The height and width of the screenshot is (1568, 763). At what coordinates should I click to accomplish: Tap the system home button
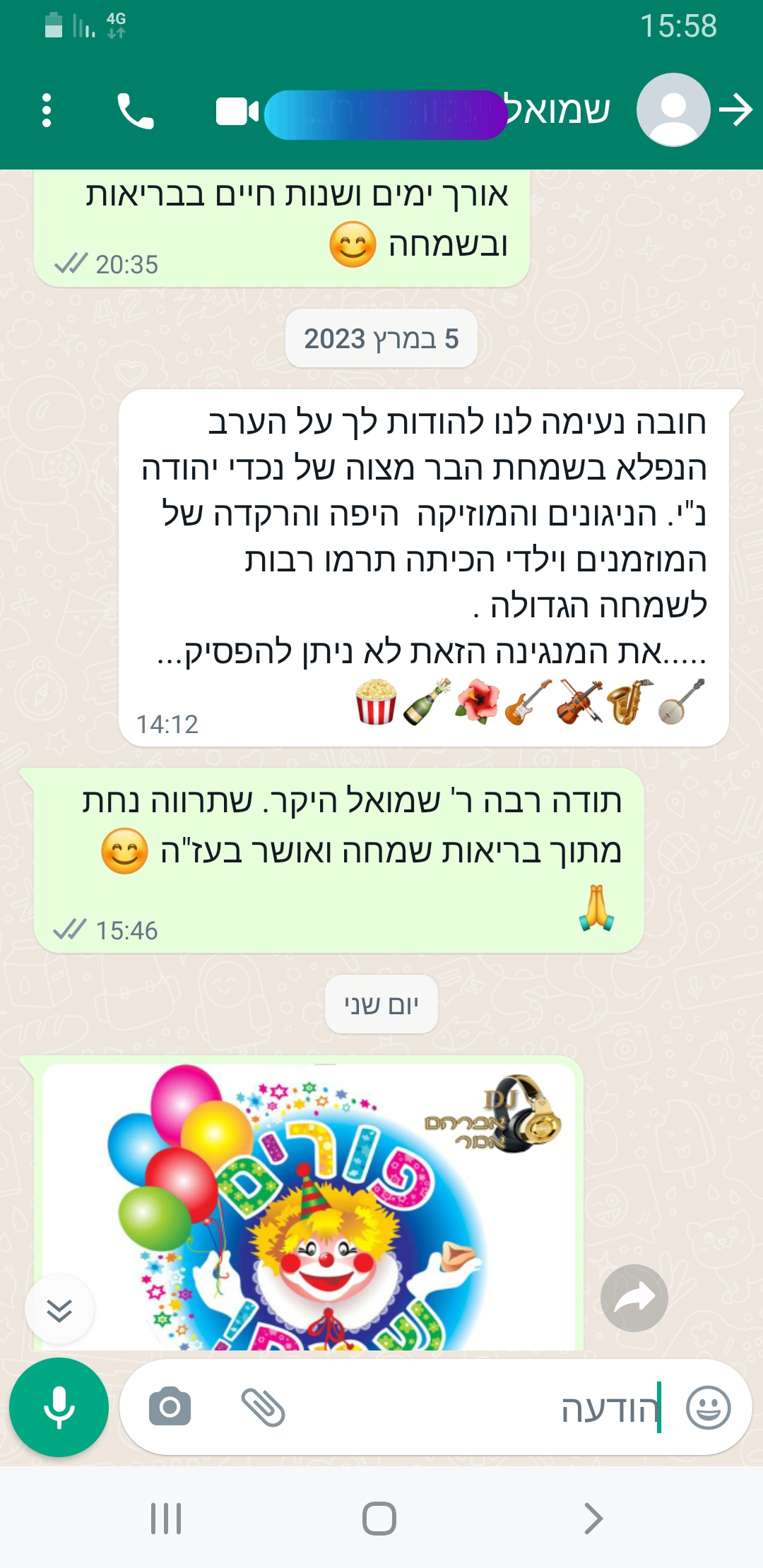tap(379, 1518)
